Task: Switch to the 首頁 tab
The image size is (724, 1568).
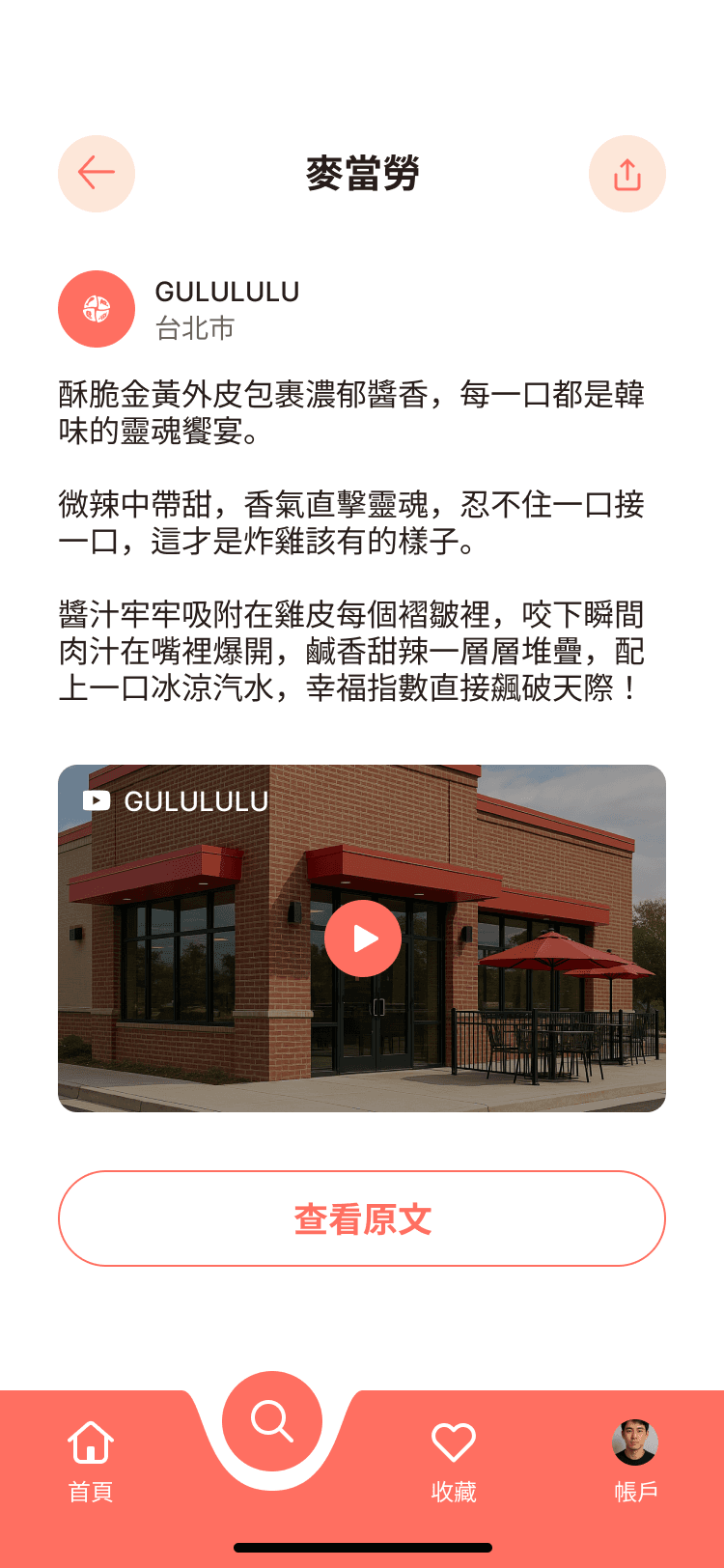Action: pos(91,1460)
